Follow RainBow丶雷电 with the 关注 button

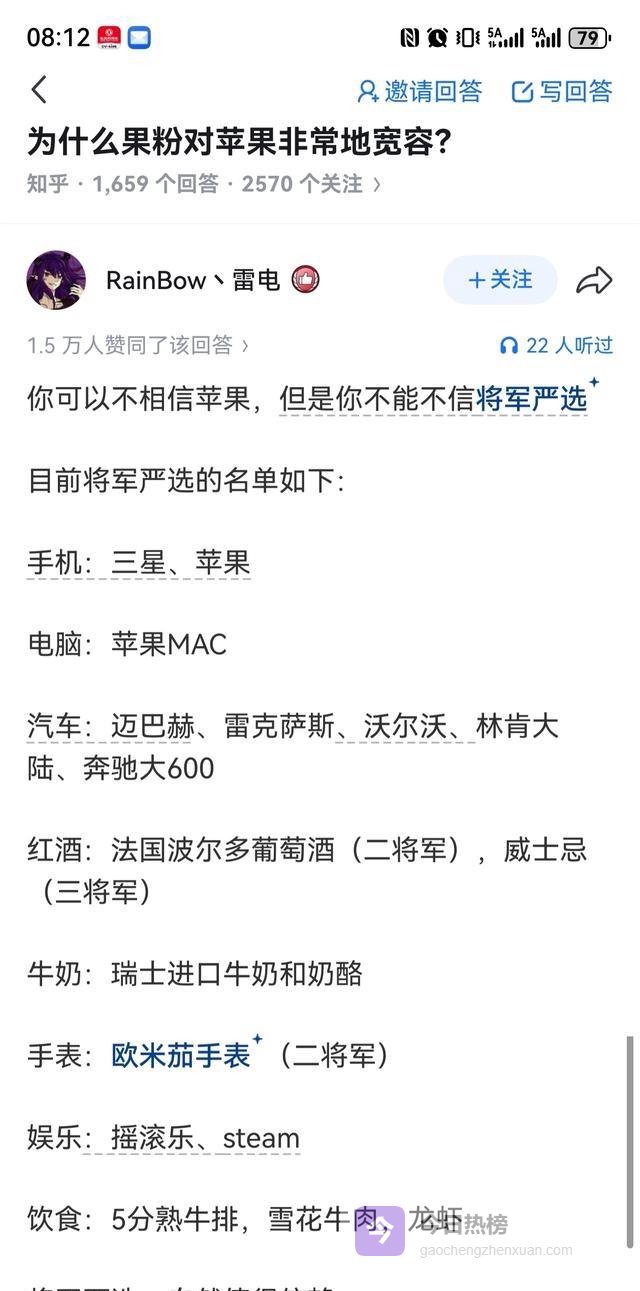point(500,280)
